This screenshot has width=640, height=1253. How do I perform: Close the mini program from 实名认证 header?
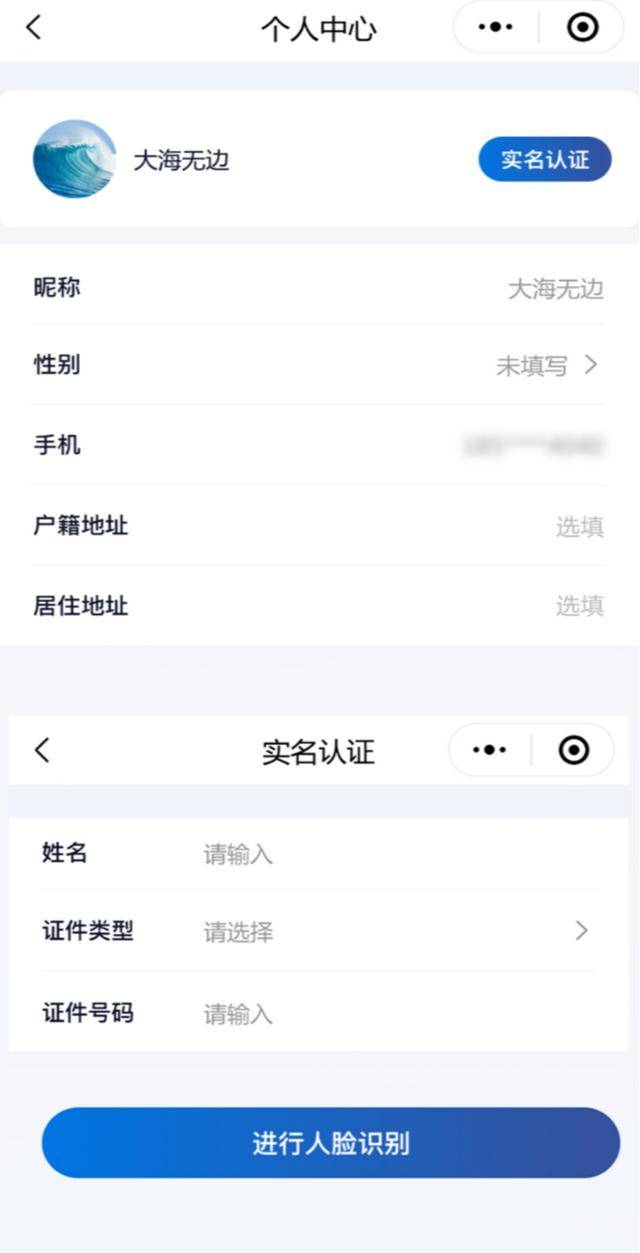pos(573,751)
